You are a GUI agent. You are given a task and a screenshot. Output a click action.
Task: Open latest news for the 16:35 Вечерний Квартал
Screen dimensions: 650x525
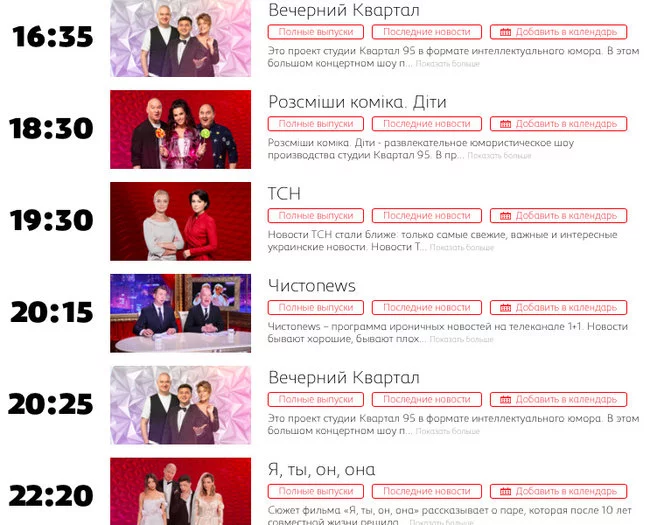point(426,32)
